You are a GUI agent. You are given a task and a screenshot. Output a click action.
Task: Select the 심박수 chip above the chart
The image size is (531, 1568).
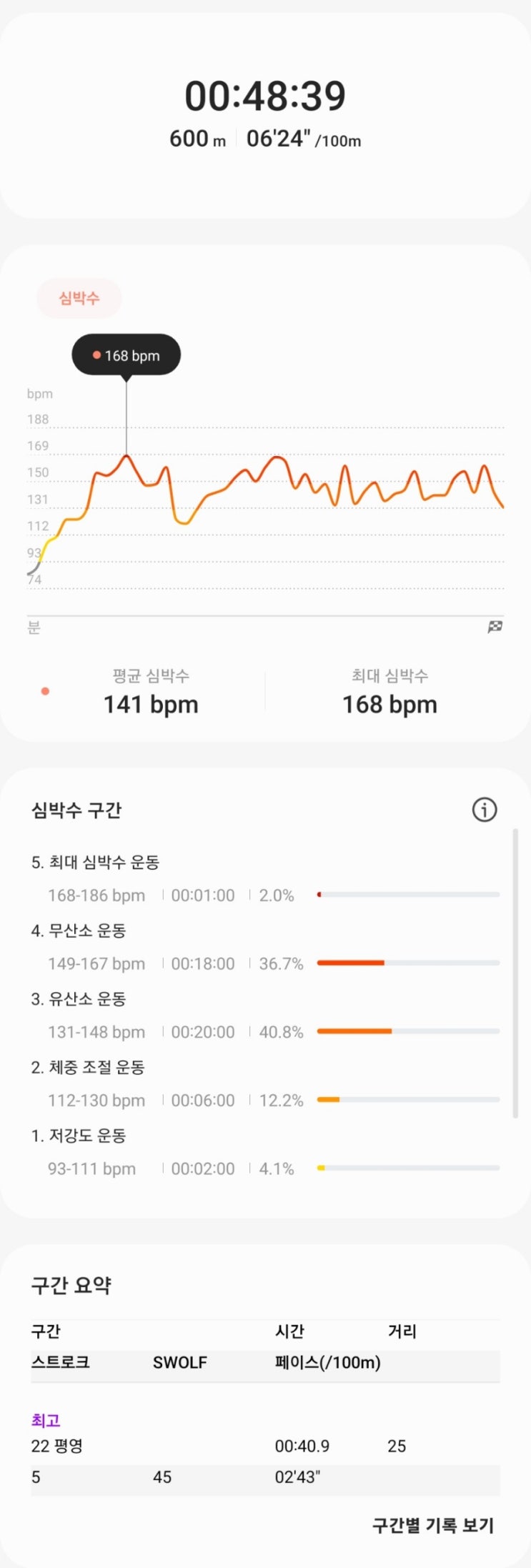click(79, 298)
